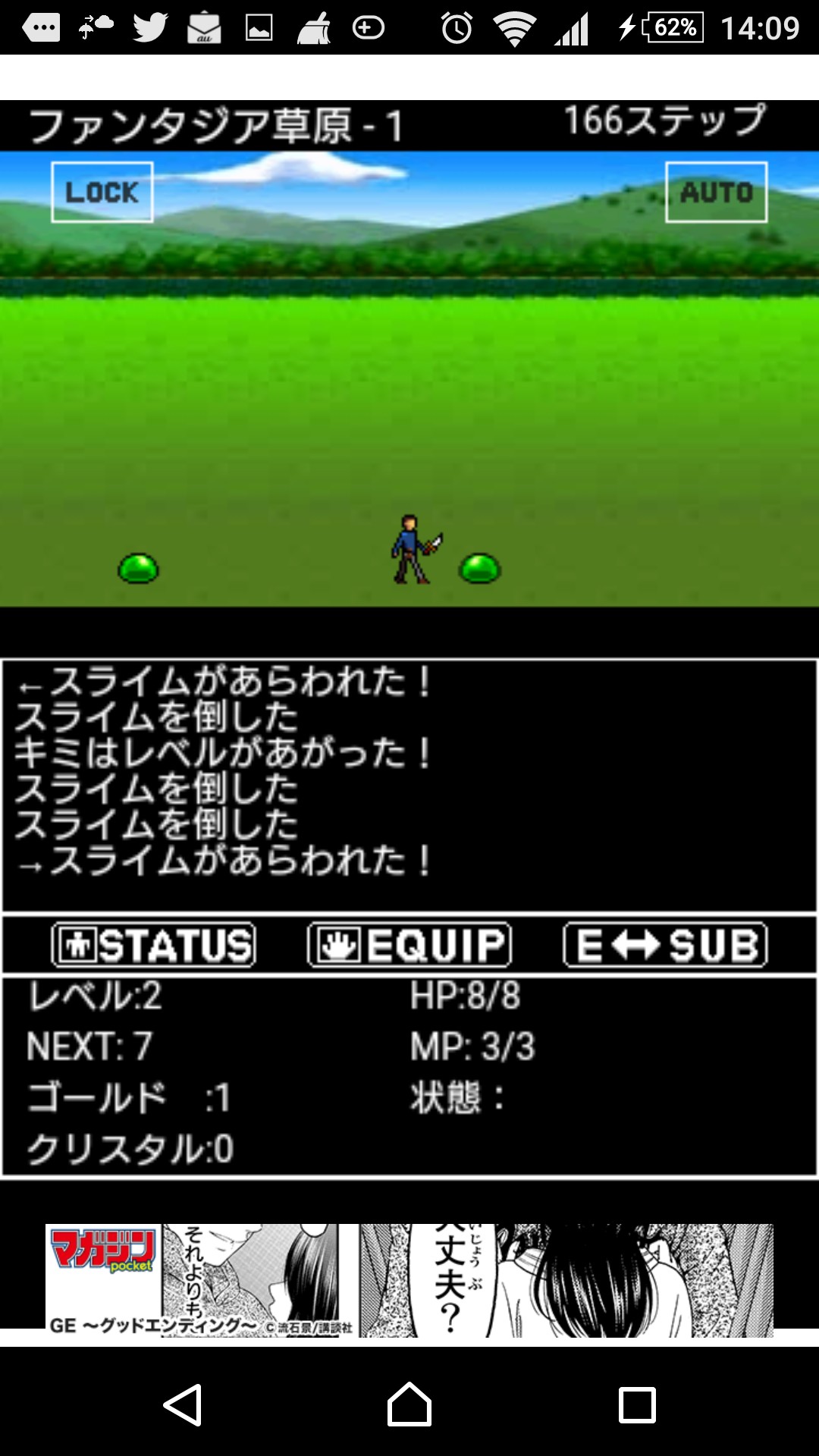Open the STATUS panel
The width and height of the screenshot is (819, 1456).
click(x=154, y=945)
